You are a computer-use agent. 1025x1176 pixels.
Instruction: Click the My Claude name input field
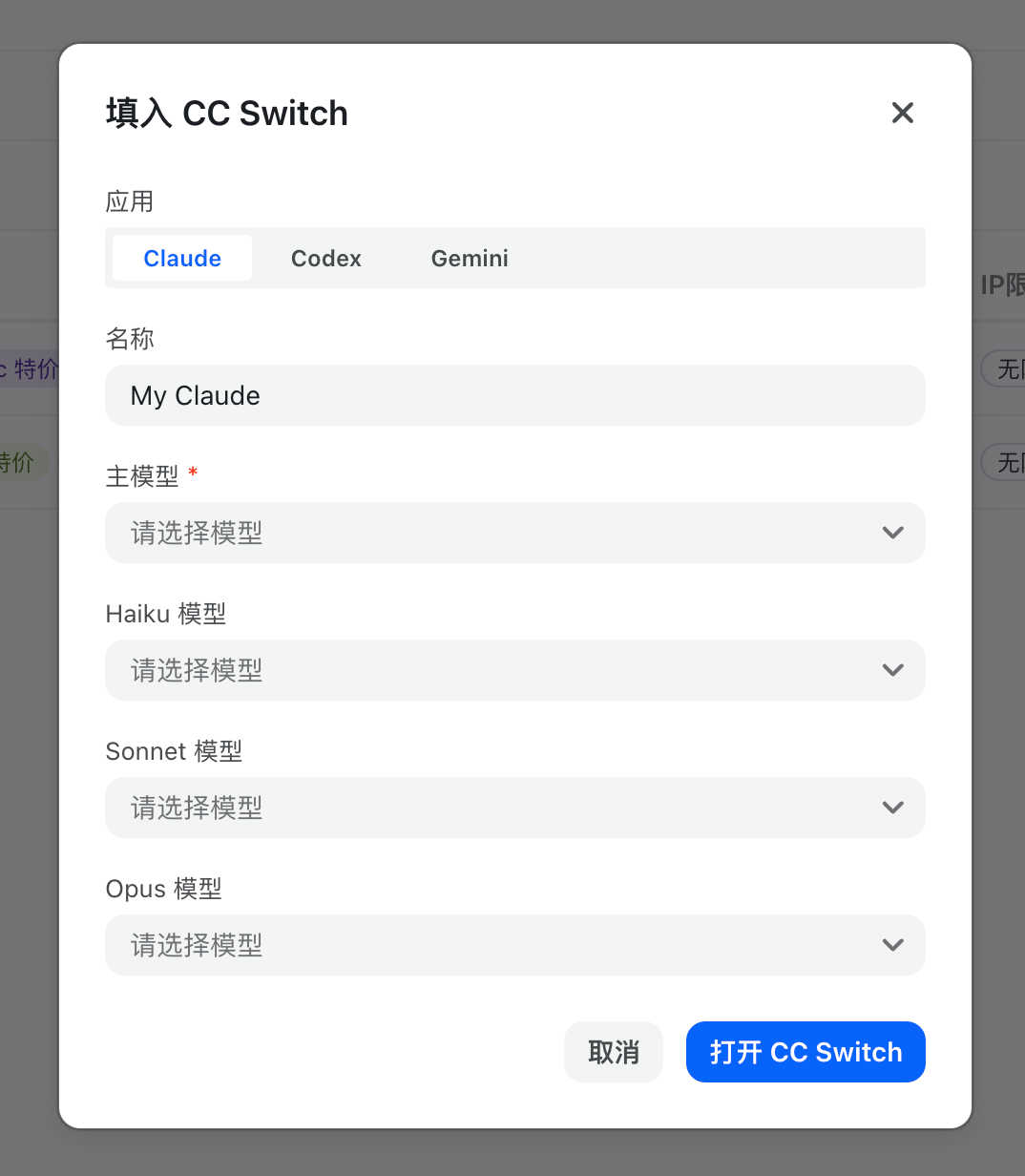click(x=515, y=395)
